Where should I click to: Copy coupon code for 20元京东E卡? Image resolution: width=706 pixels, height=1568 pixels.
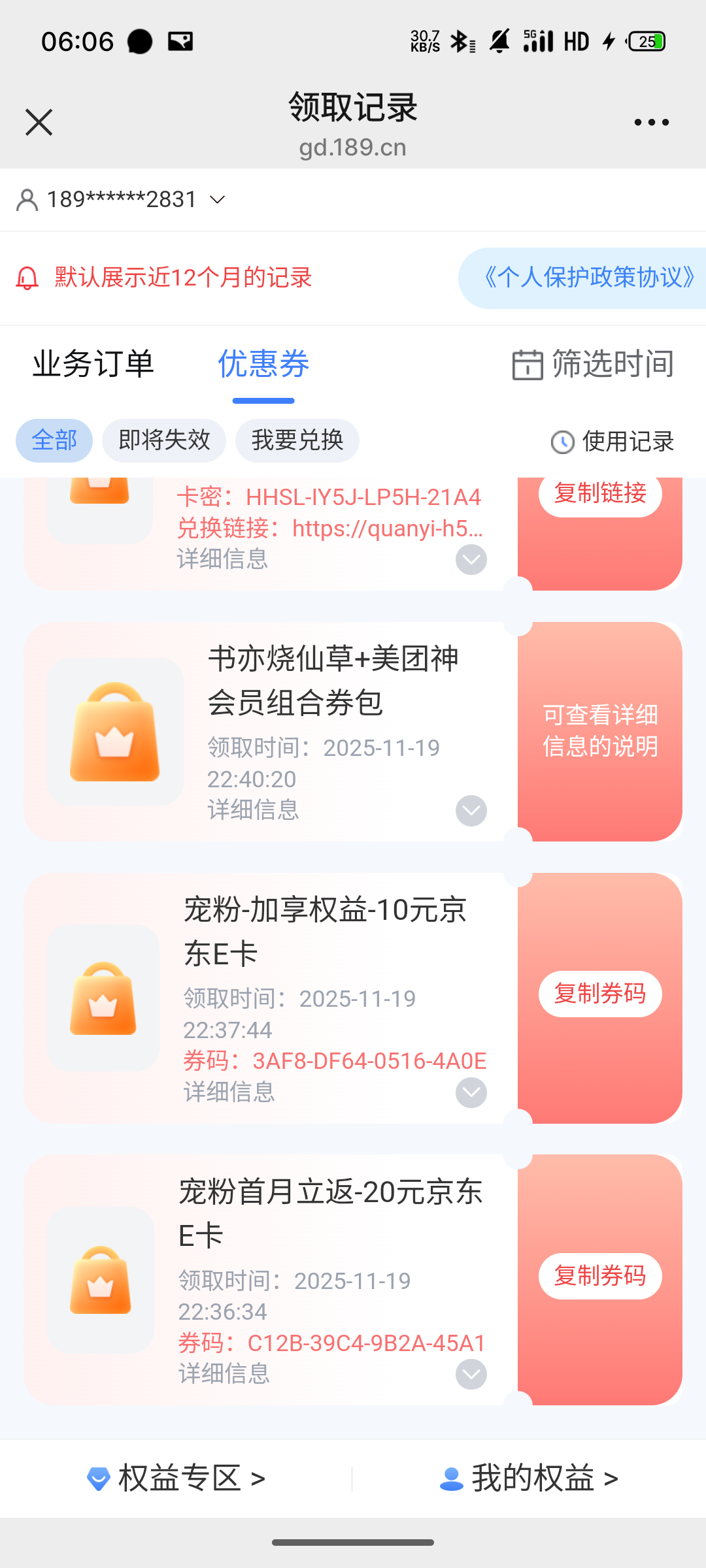[600, 1276]
